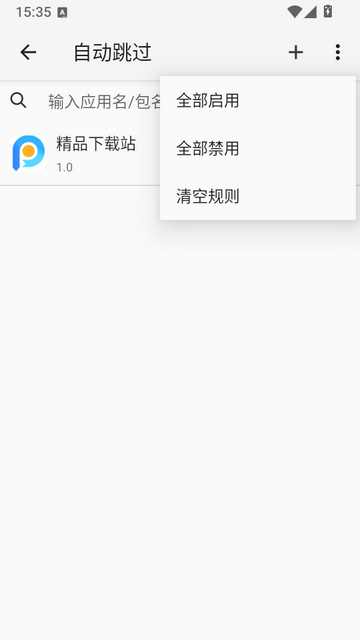
Task: Select 全部启用 from the menu
Action: (258, 100)
